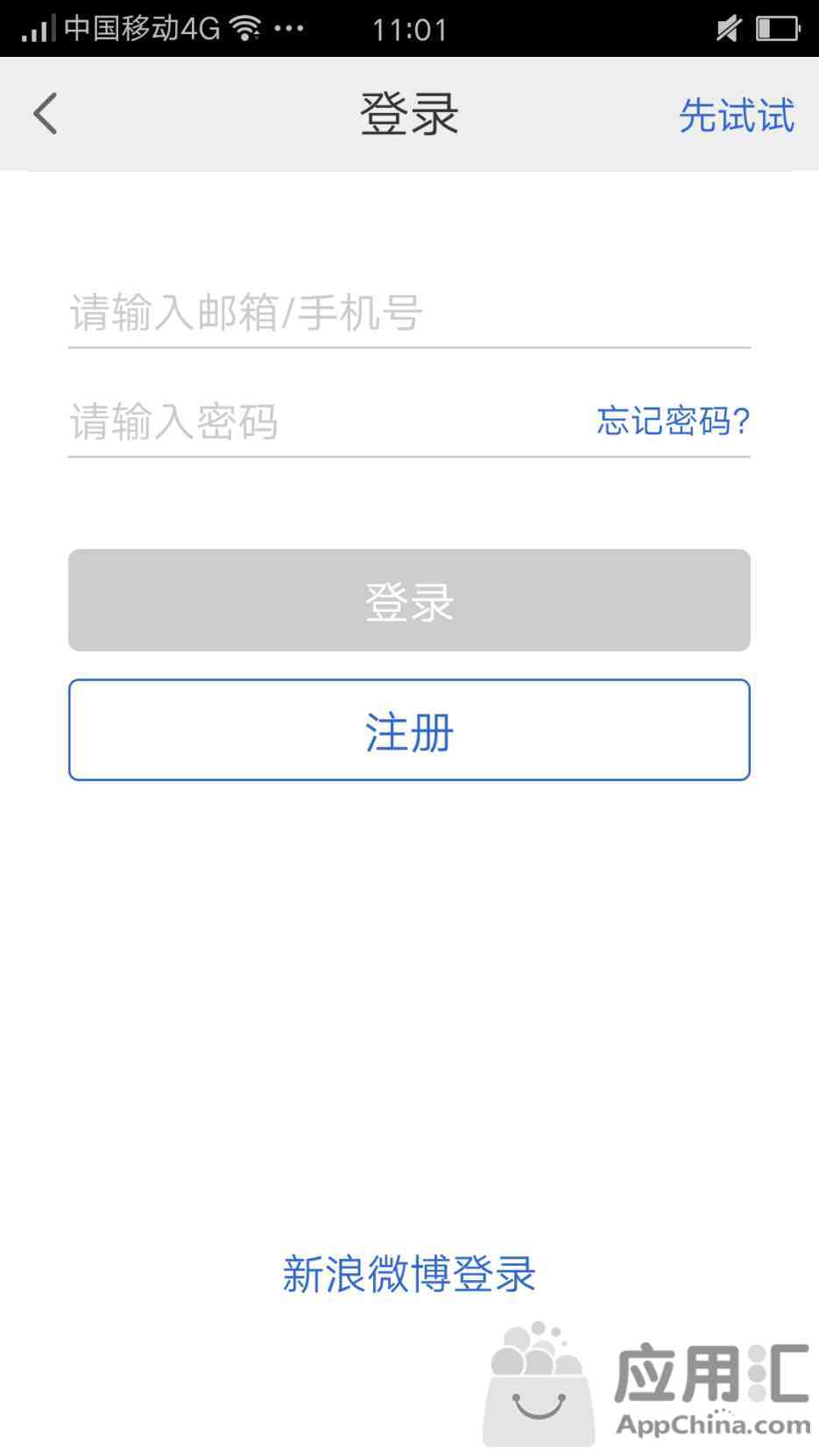This screenshot has width=819, height=1456.
Task: Choose 新浪微博登录 to sign in
Action: point(409,1273)
